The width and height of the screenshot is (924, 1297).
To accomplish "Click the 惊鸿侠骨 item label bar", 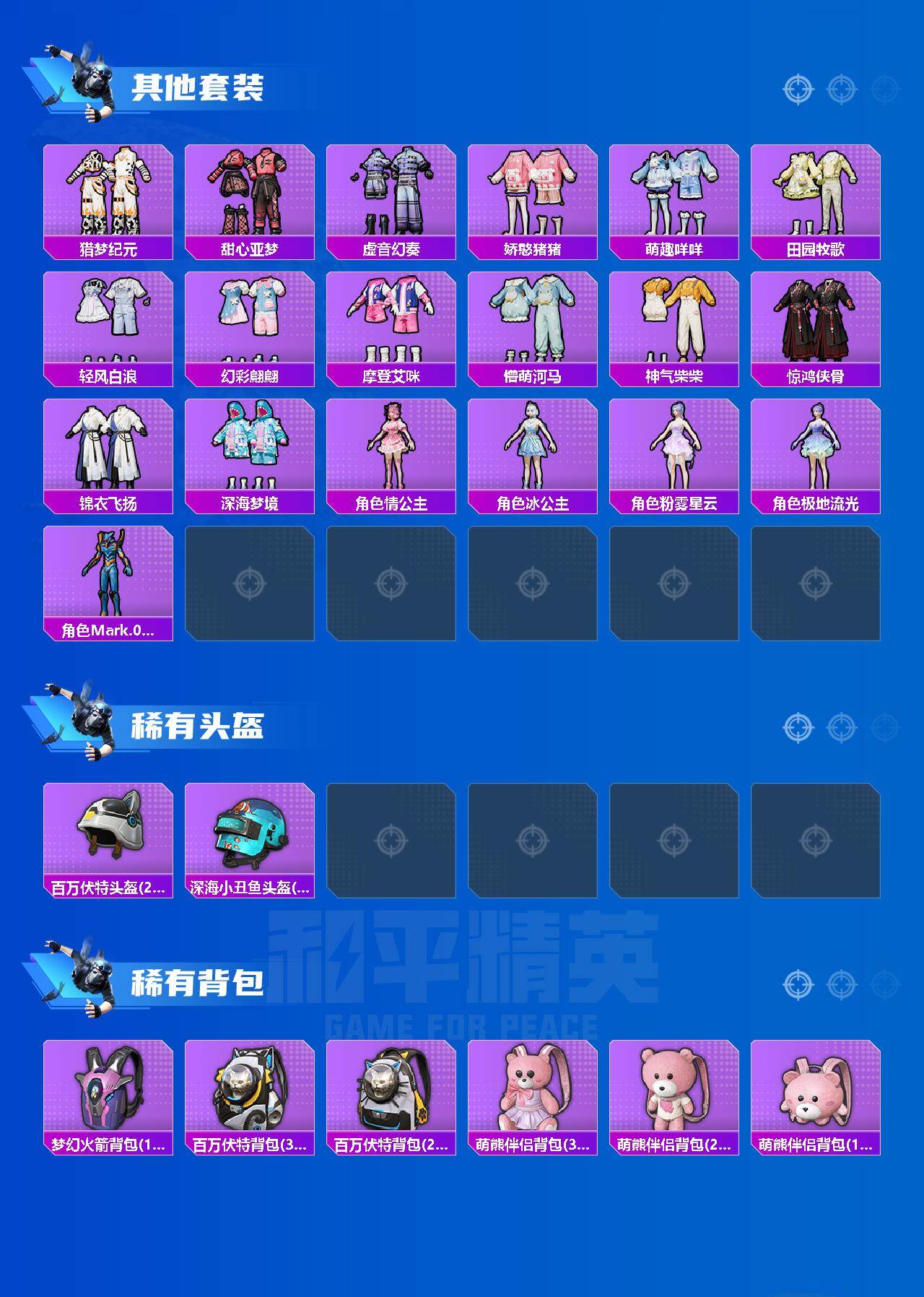I will (x=820, y=376).
